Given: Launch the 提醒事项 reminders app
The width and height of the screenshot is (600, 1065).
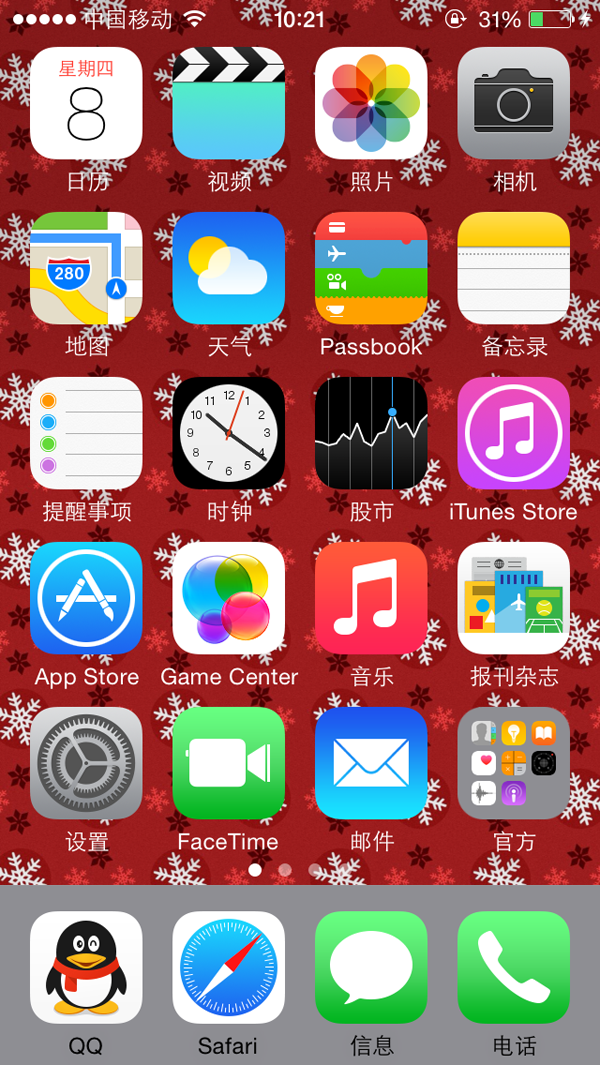Looking at the screenshot, I should 86,433.
